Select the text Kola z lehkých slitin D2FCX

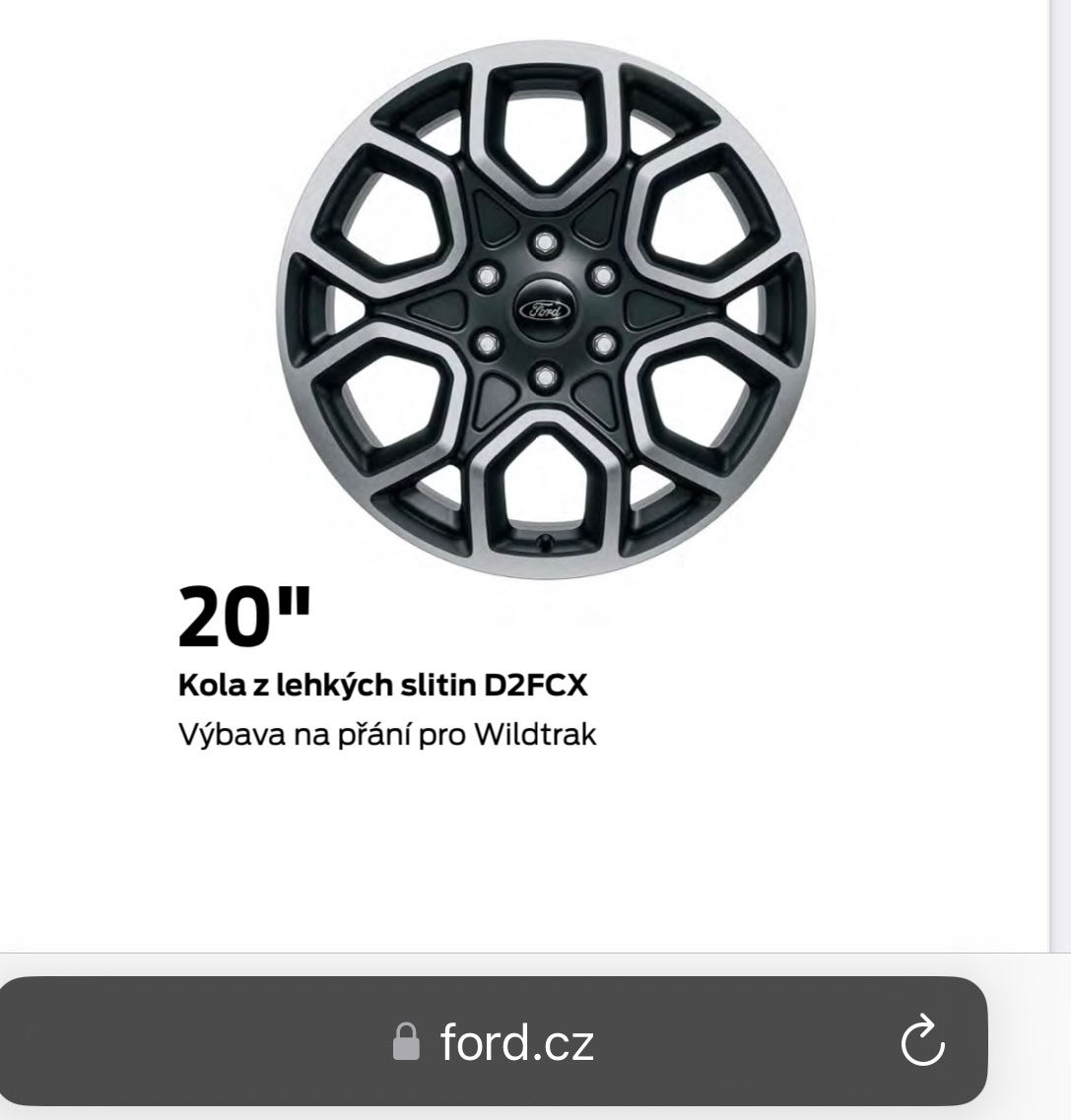[x=383, y=685]
